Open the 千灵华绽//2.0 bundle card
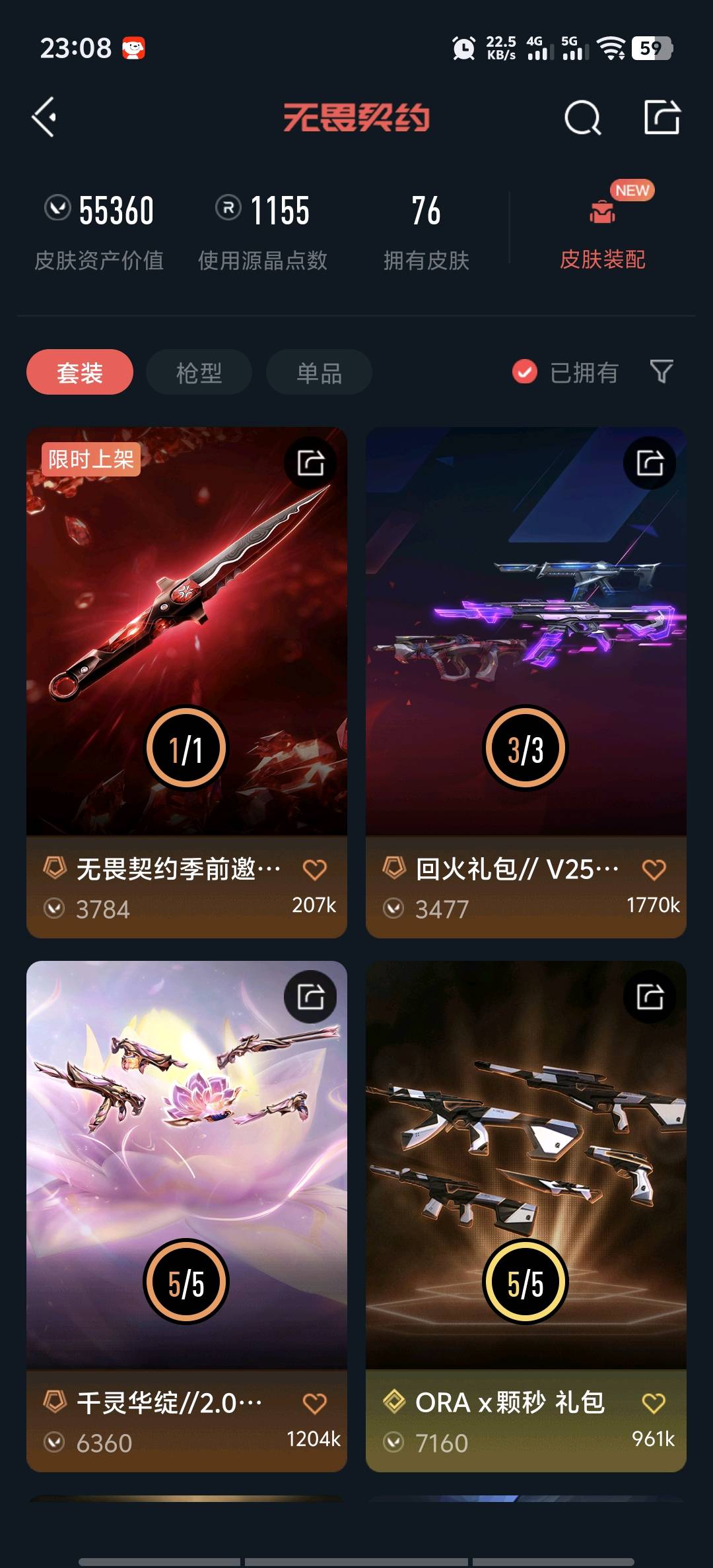Viewport: 713px width, 1568px height. click(x=187, y=1216)
